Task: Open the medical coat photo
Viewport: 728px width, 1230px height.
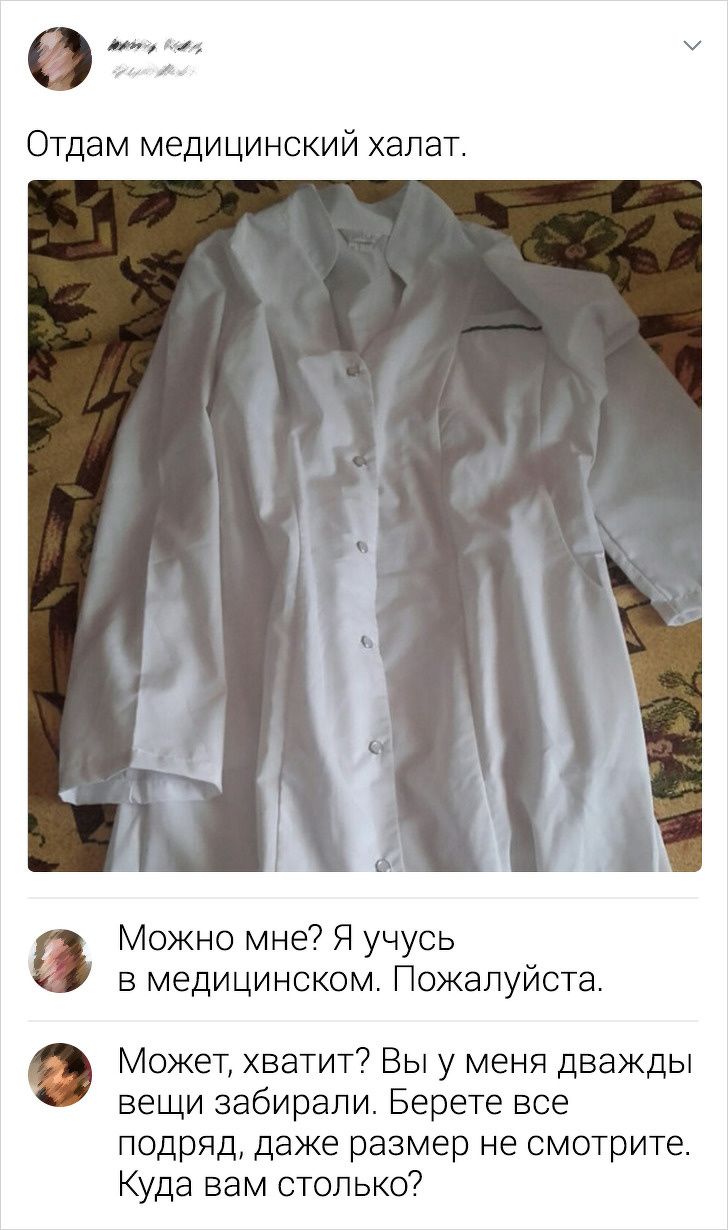Action: (x=364, y=525)
